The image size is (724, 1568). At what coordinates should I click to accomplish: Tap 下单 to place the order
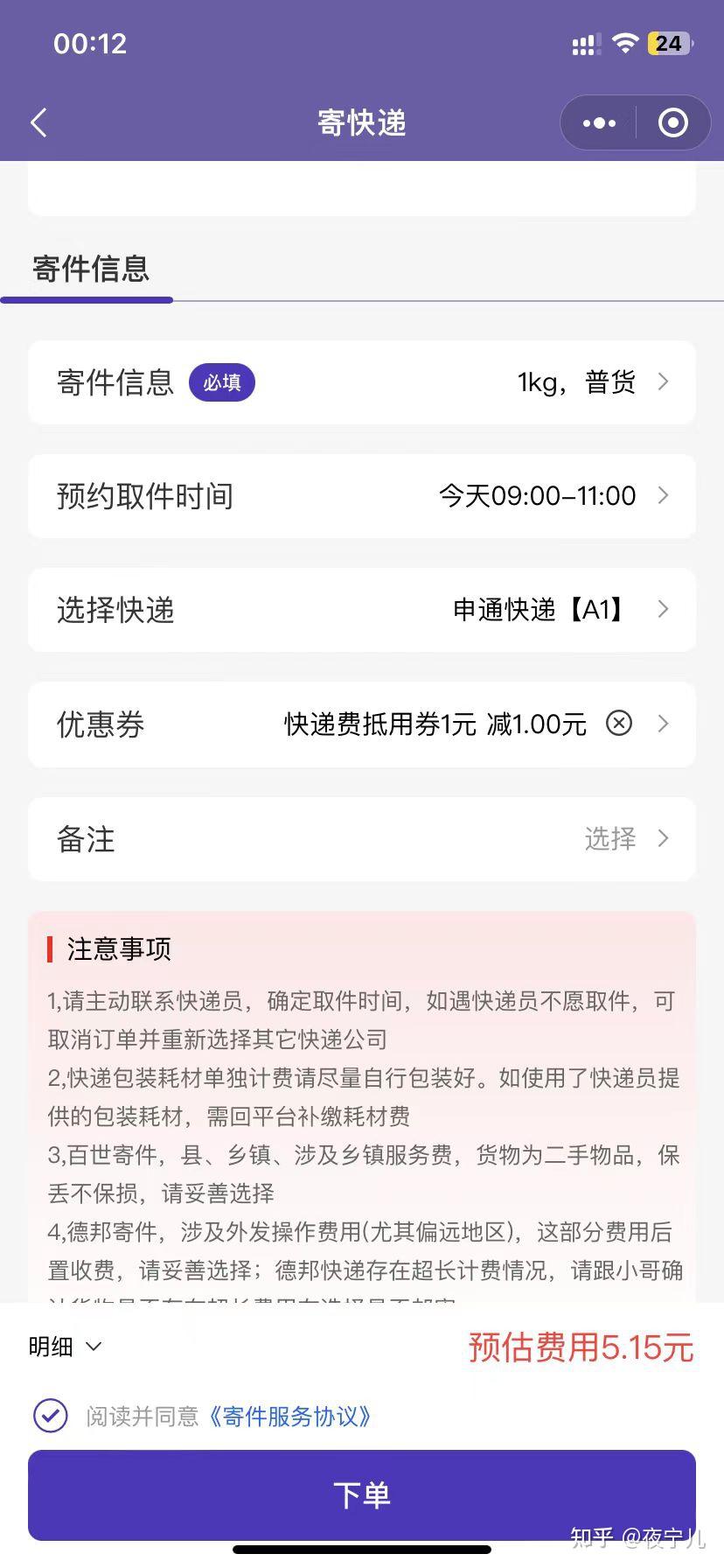point(362,1494)
